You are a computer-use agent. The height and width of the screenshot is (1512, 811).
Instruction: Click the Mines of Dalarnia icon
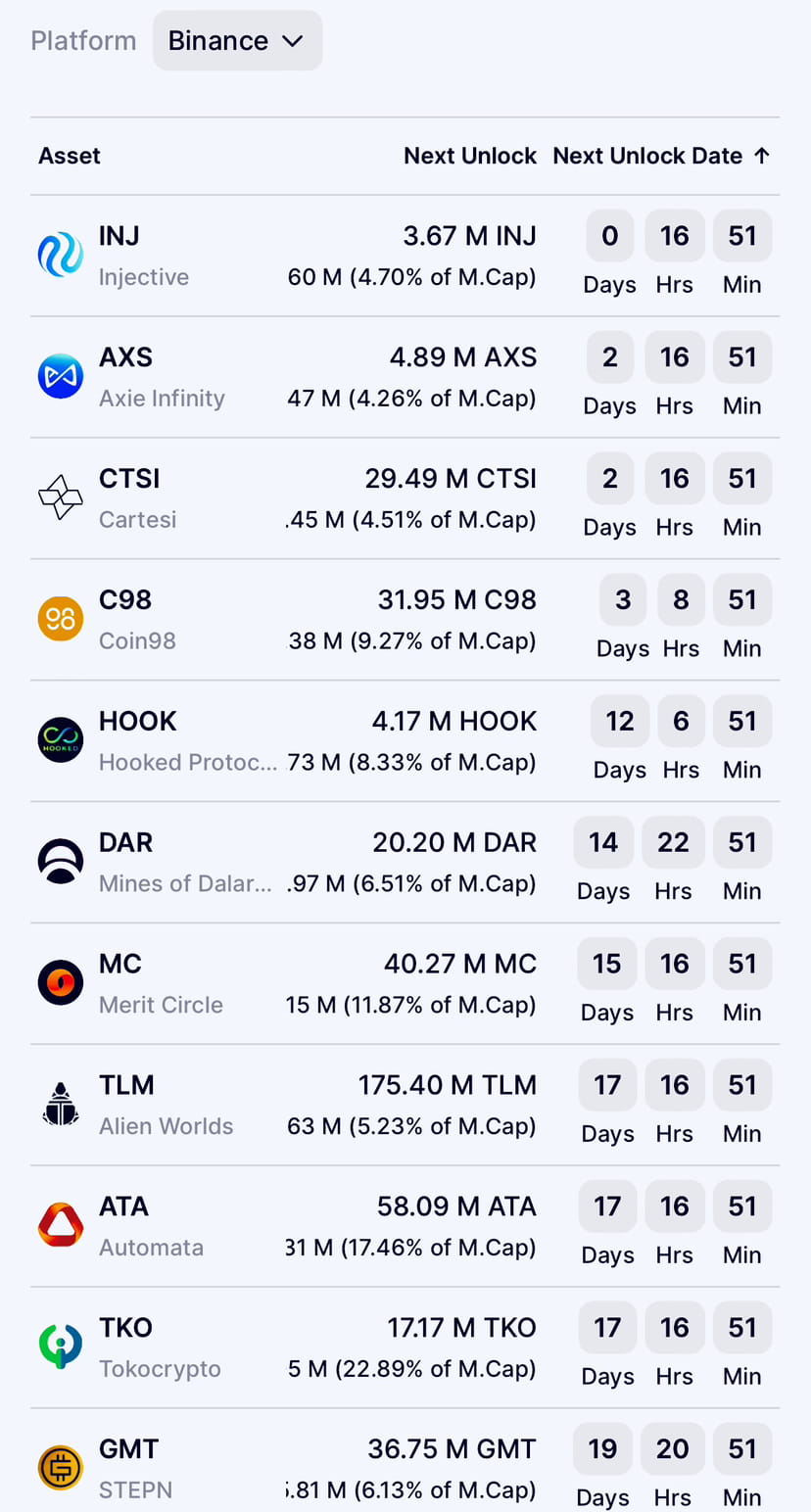[60, 861]
